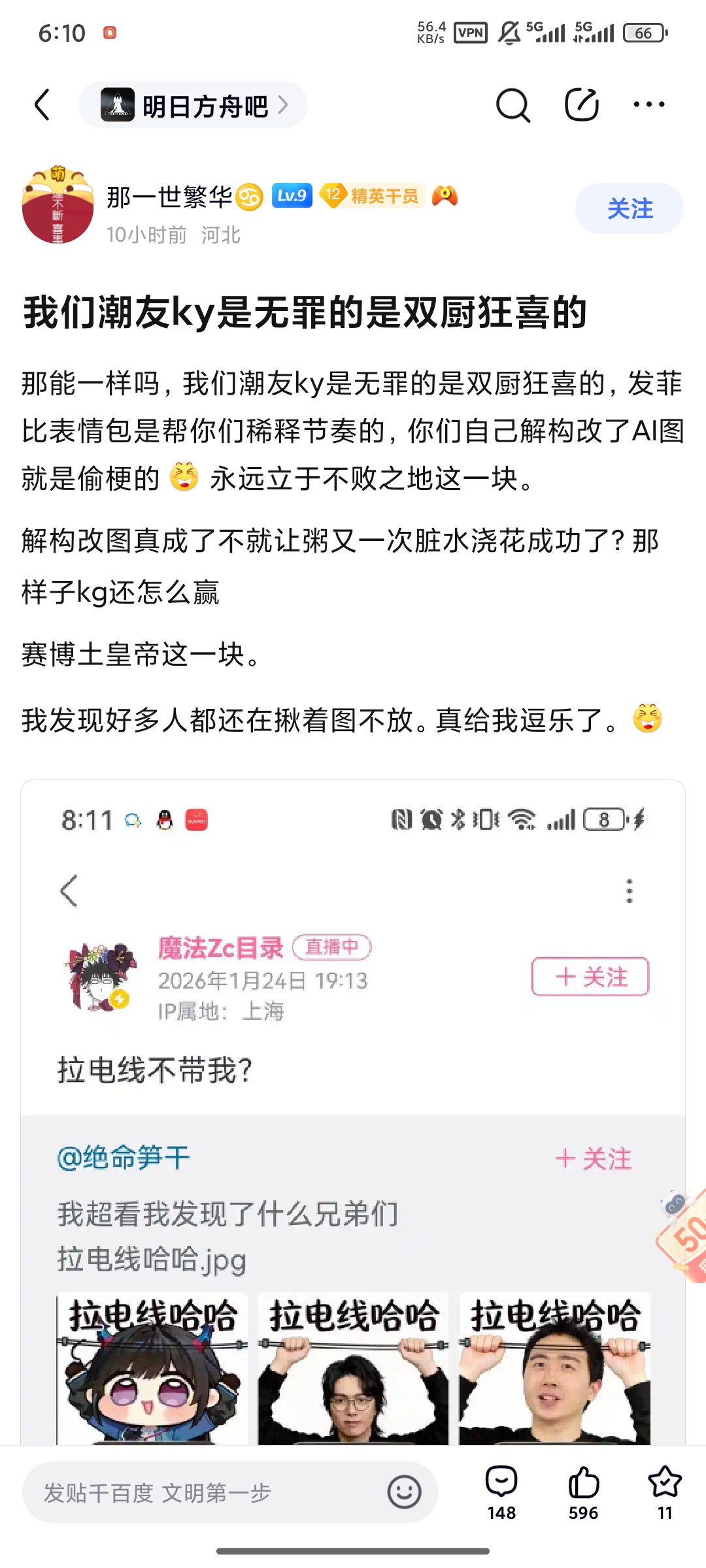706x1568 pixels.
Task: View the 148 comments
Action: pos(501,1493)
